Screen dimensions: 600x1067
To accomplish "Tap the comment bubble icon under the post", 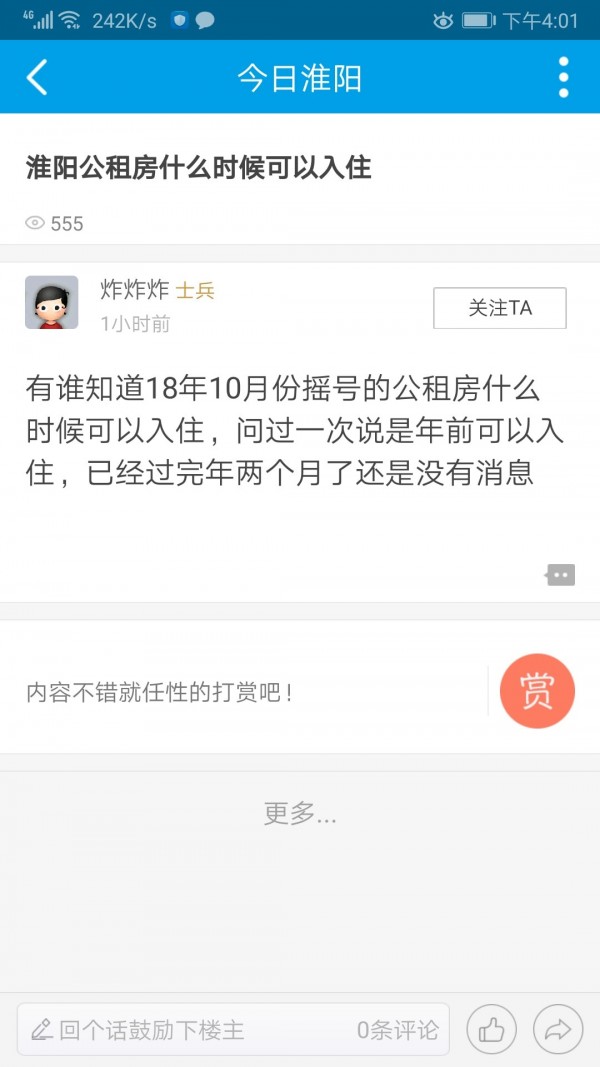I will coord(560,575).
